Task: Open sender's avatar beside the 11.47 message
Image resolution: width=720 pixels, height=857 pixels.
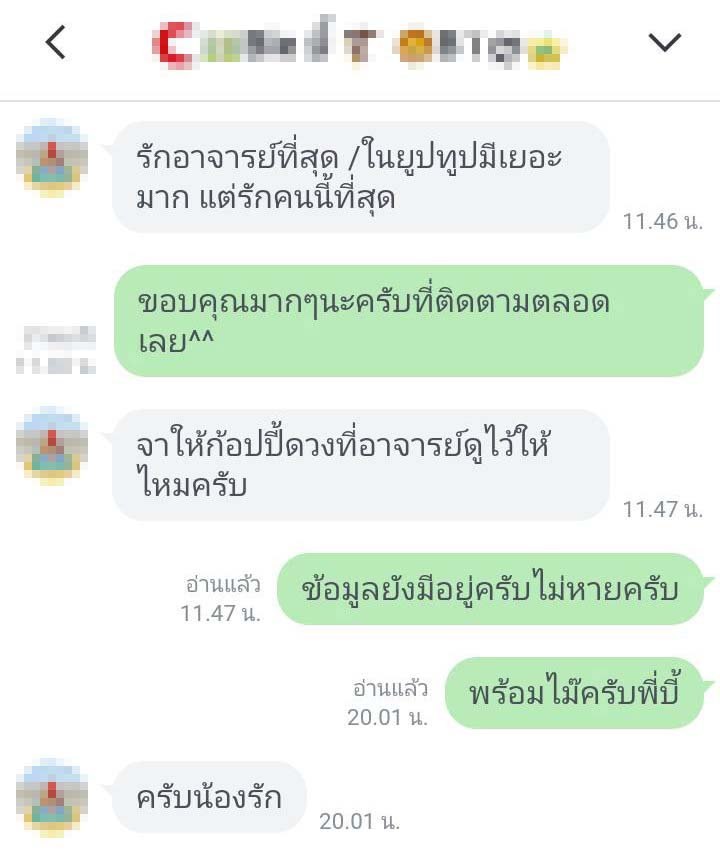Action: (x=53, y=446)
